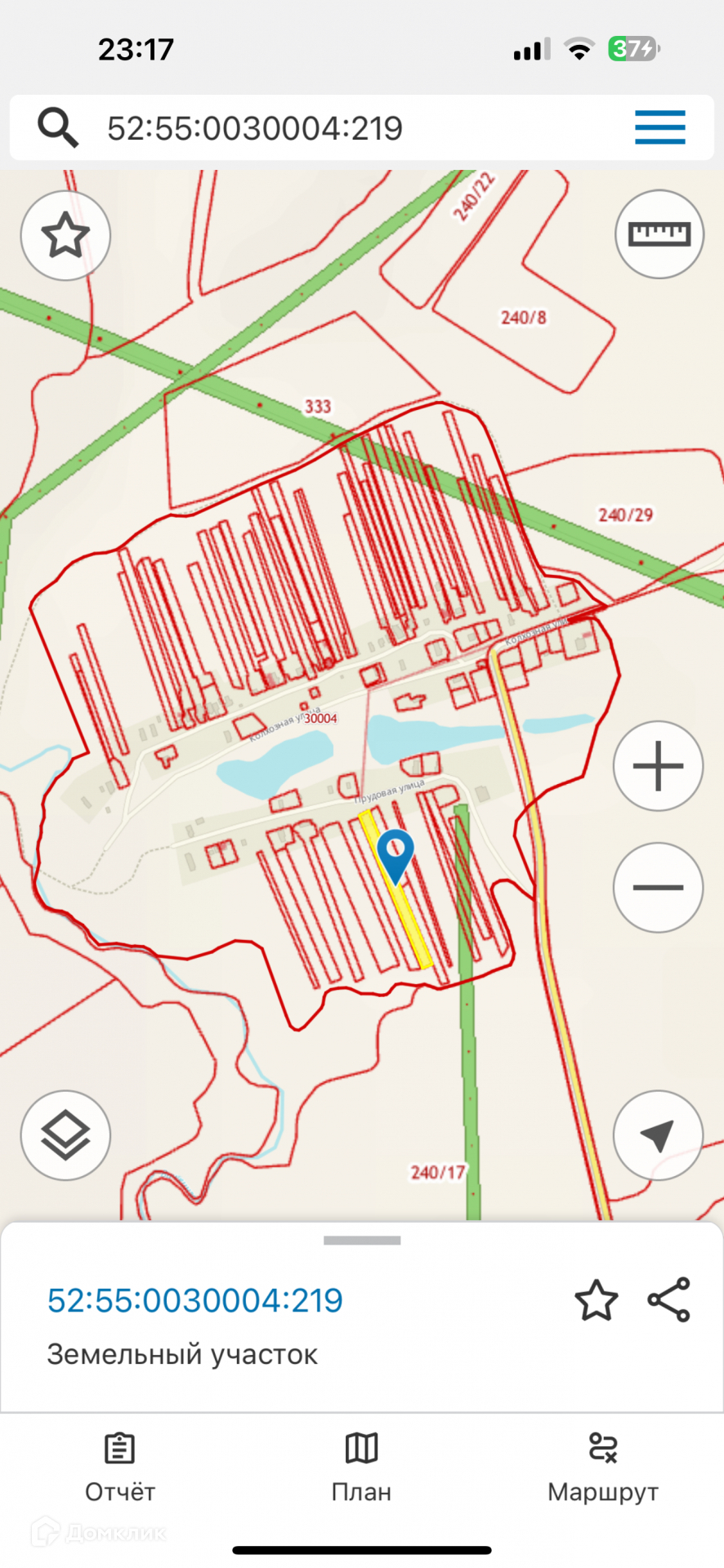Build a Маршрут to the parcel
The width and height of the screenshot is (724, 1568).
pyautogui.click(x=603, y=1468)
